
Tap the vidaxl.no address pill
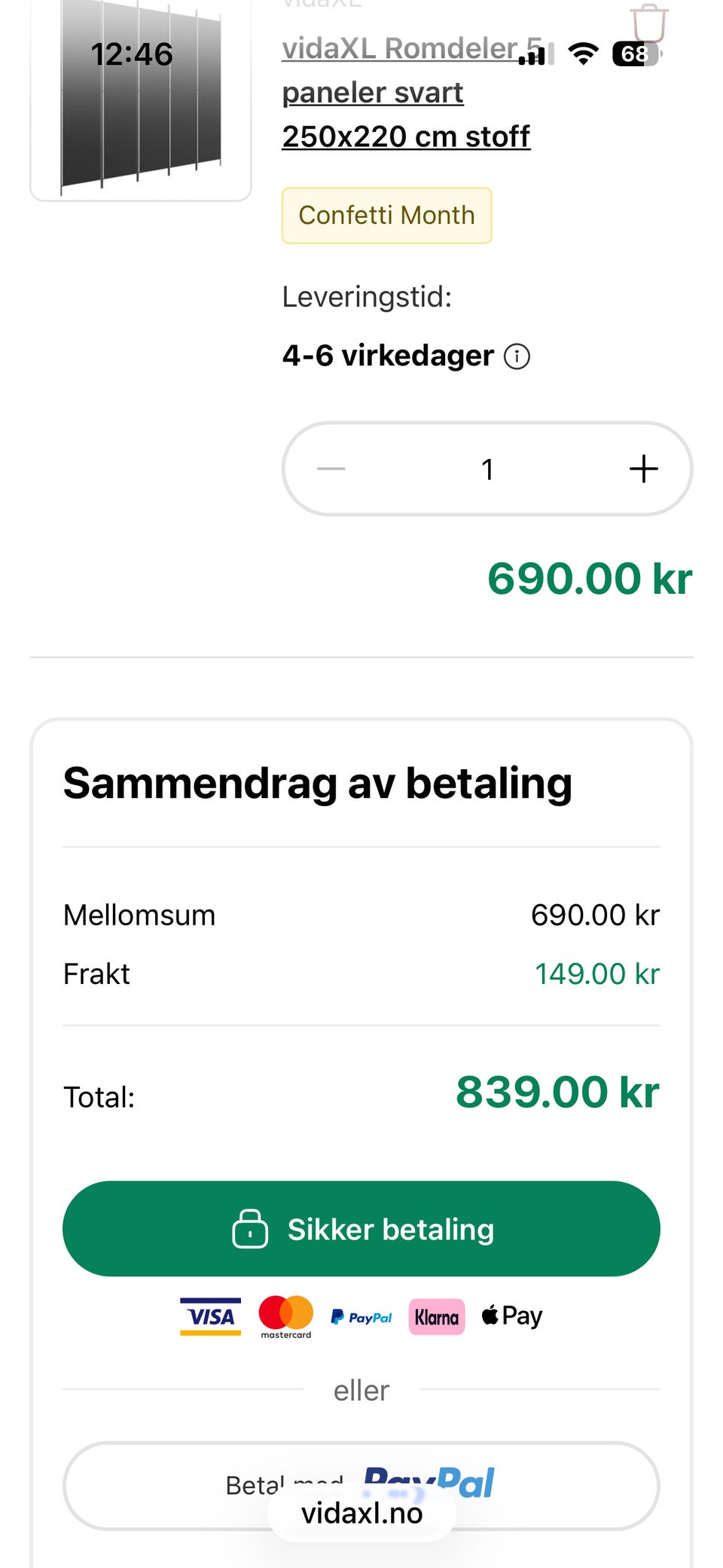click(361, 1513)
